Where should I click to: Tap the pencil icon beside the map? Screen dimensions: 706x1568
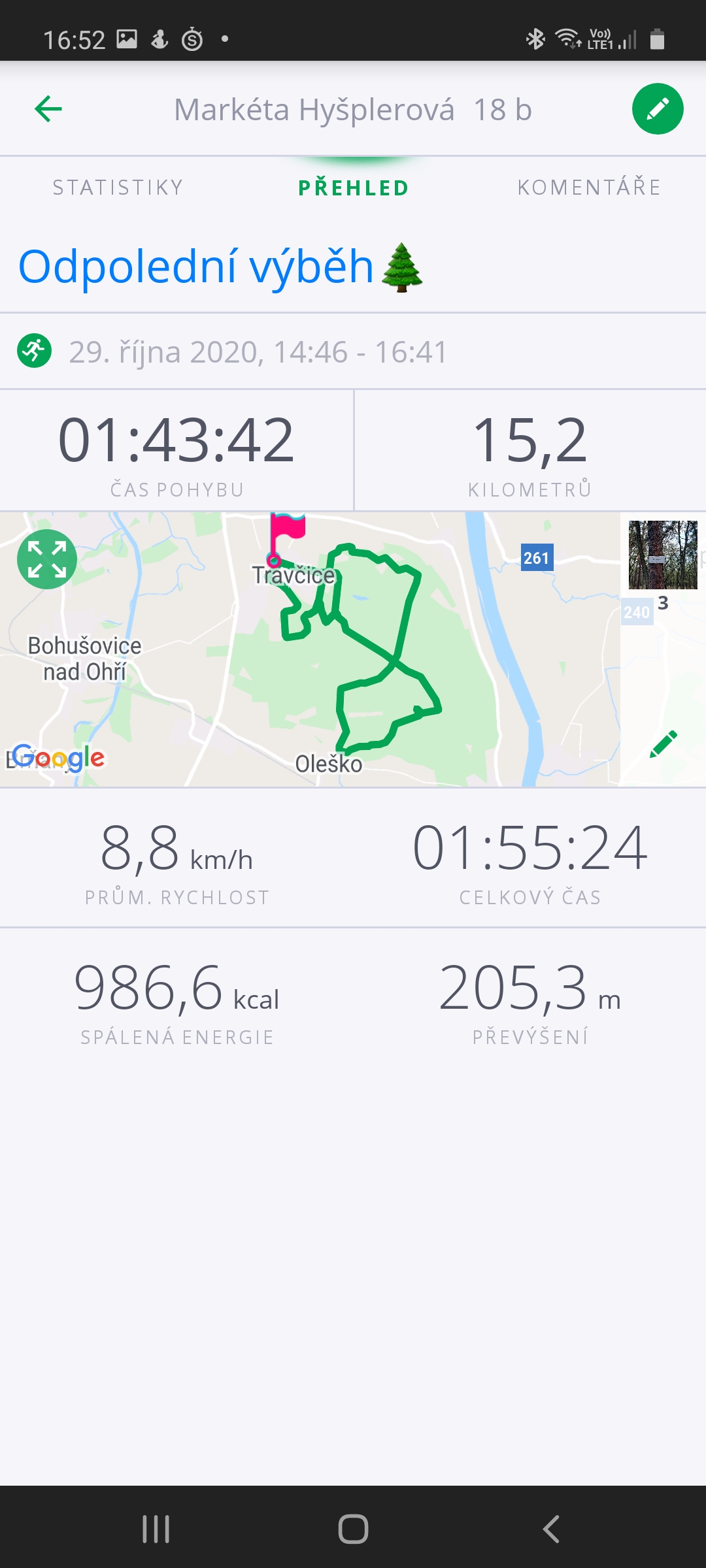pos(664,744)
